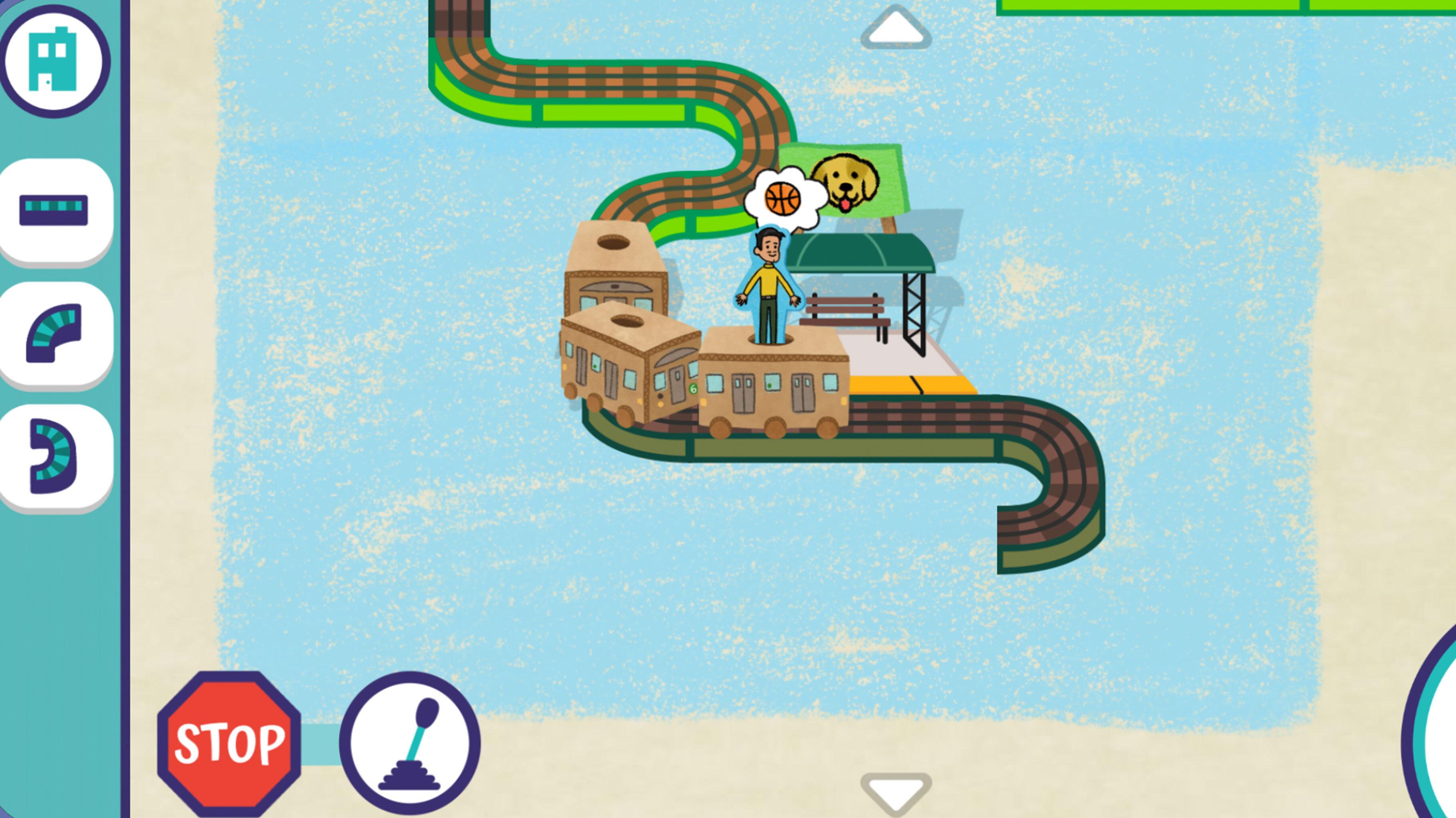Tap the train lever control
The width and height of the screenshot is (1456, 818).
tap(410, 743)
